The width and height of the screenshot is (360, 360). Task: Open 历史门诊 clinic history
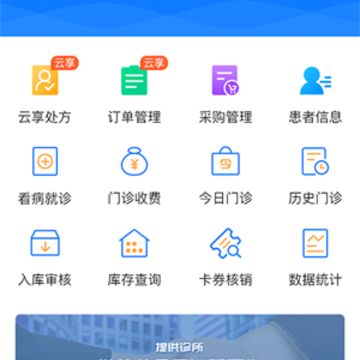coord(315,176)
